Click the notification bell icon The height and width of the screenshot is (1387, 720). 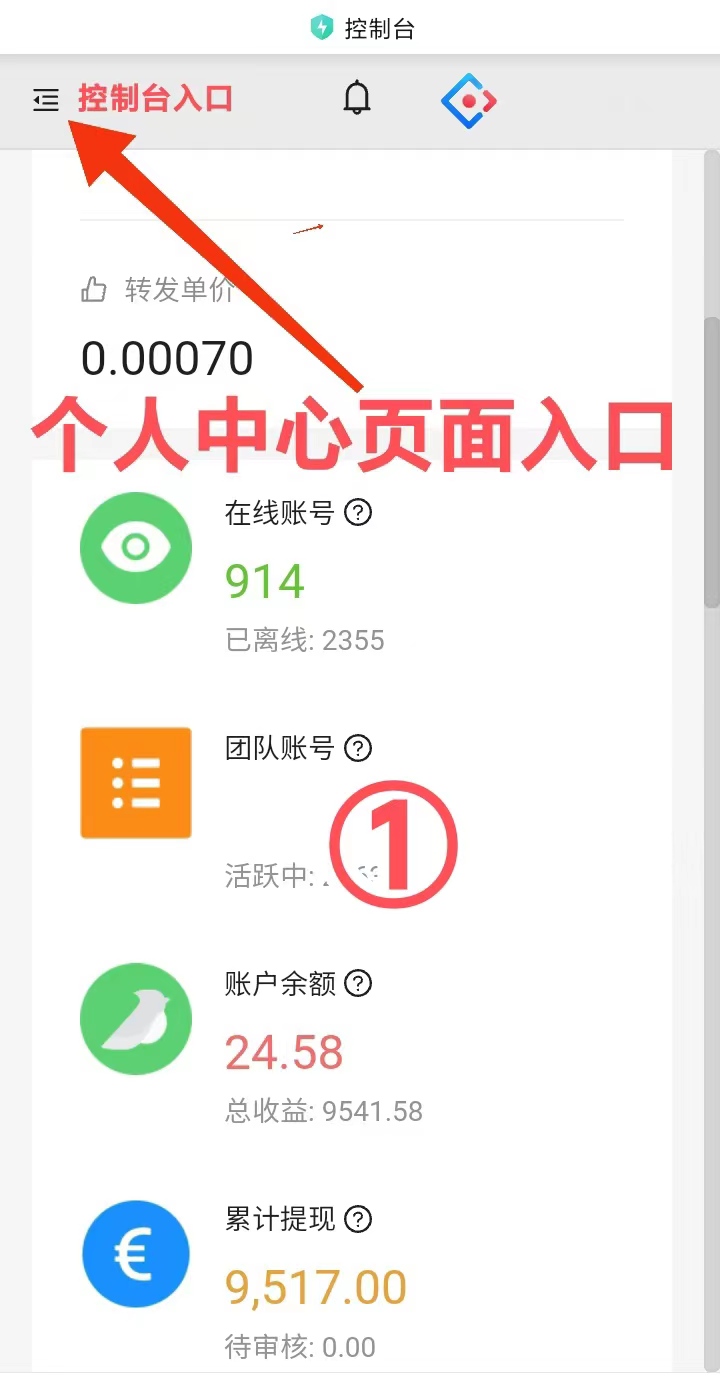pos(357,99)
